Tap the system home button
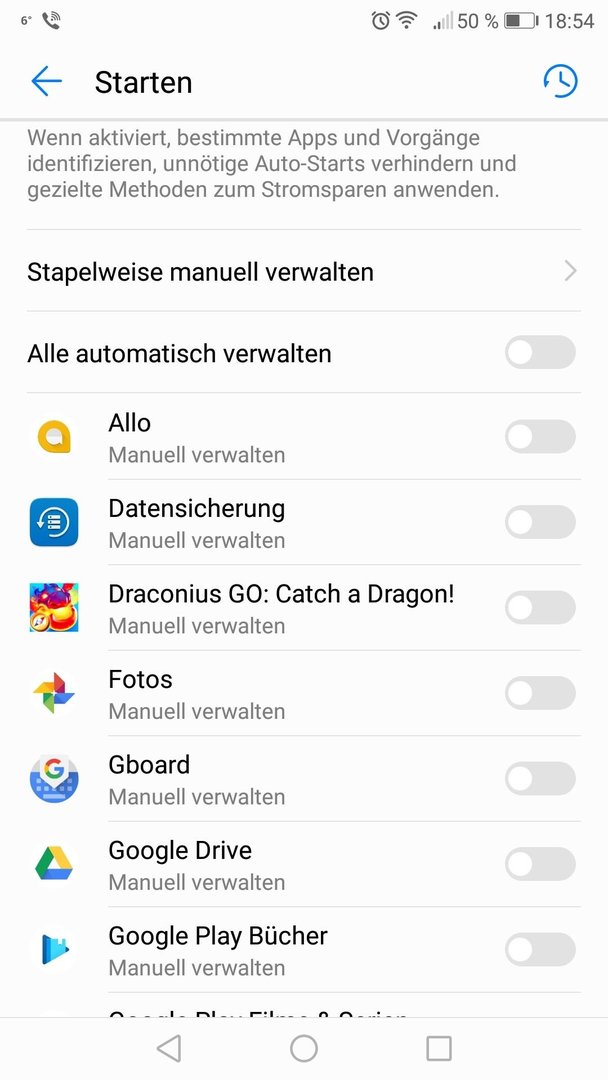The image size is (608, 1080). tap(304, 1048)
